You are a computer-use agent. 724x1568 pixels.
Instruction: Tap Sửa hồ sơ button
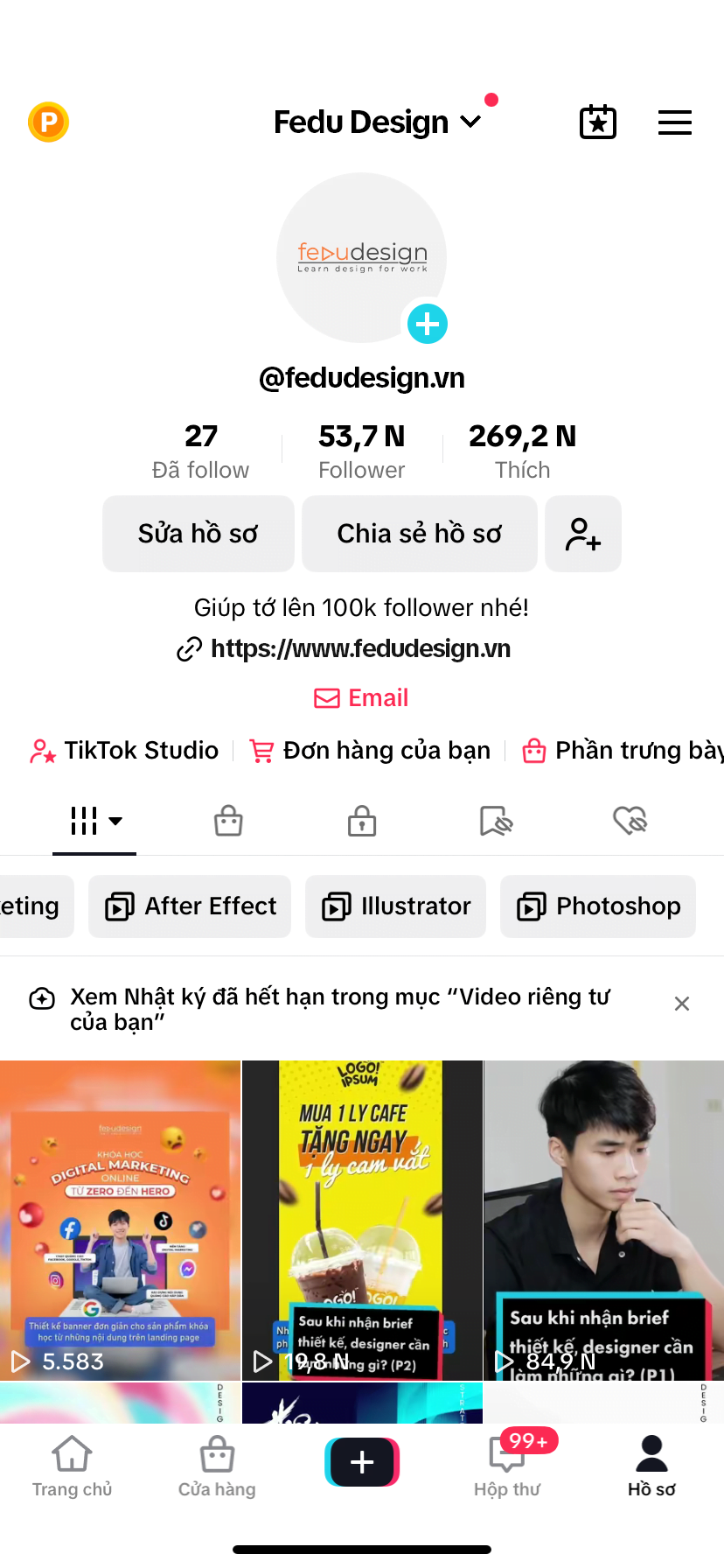click(198, 534)
